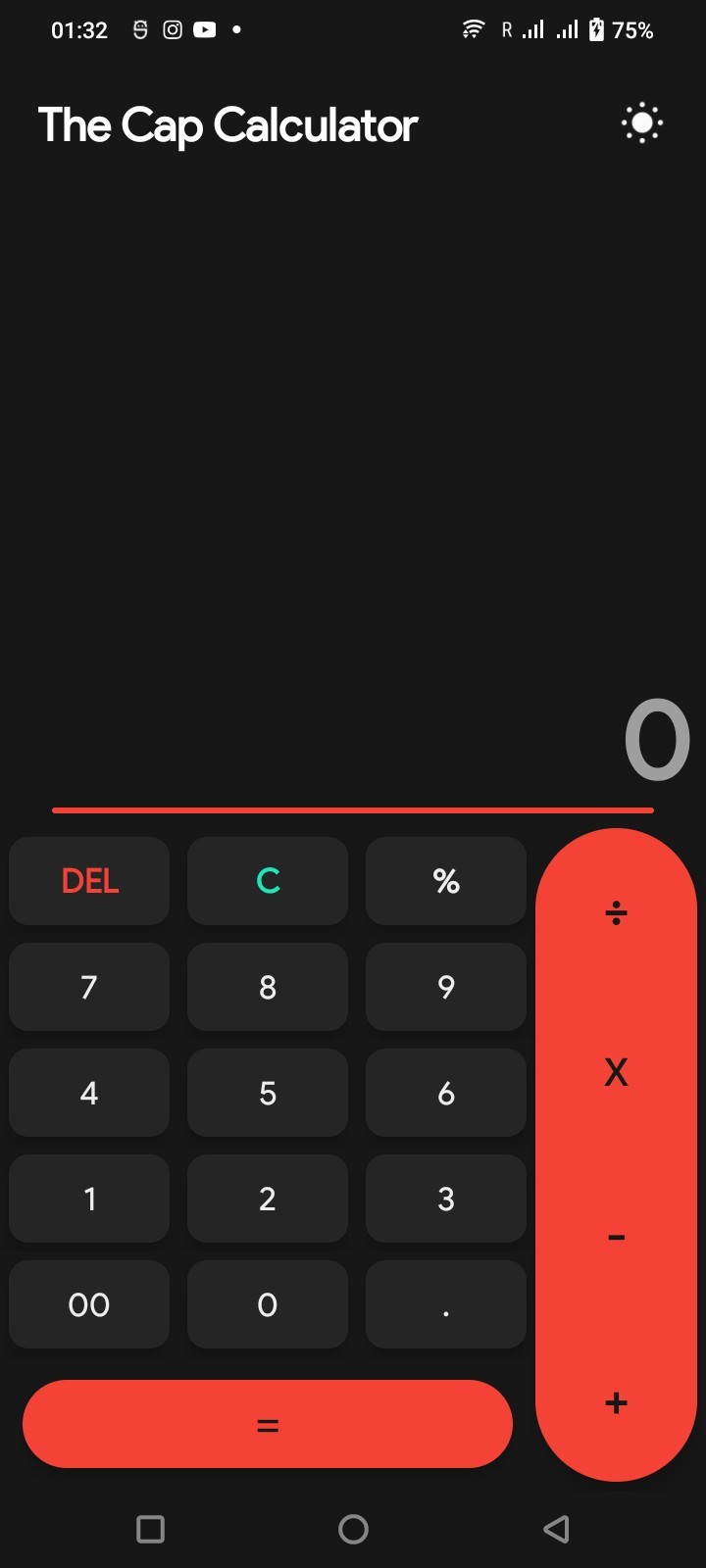This screenshot has height=1568, width=706.
Task: Enter the digit 1
Action: tap(89, 1199)
